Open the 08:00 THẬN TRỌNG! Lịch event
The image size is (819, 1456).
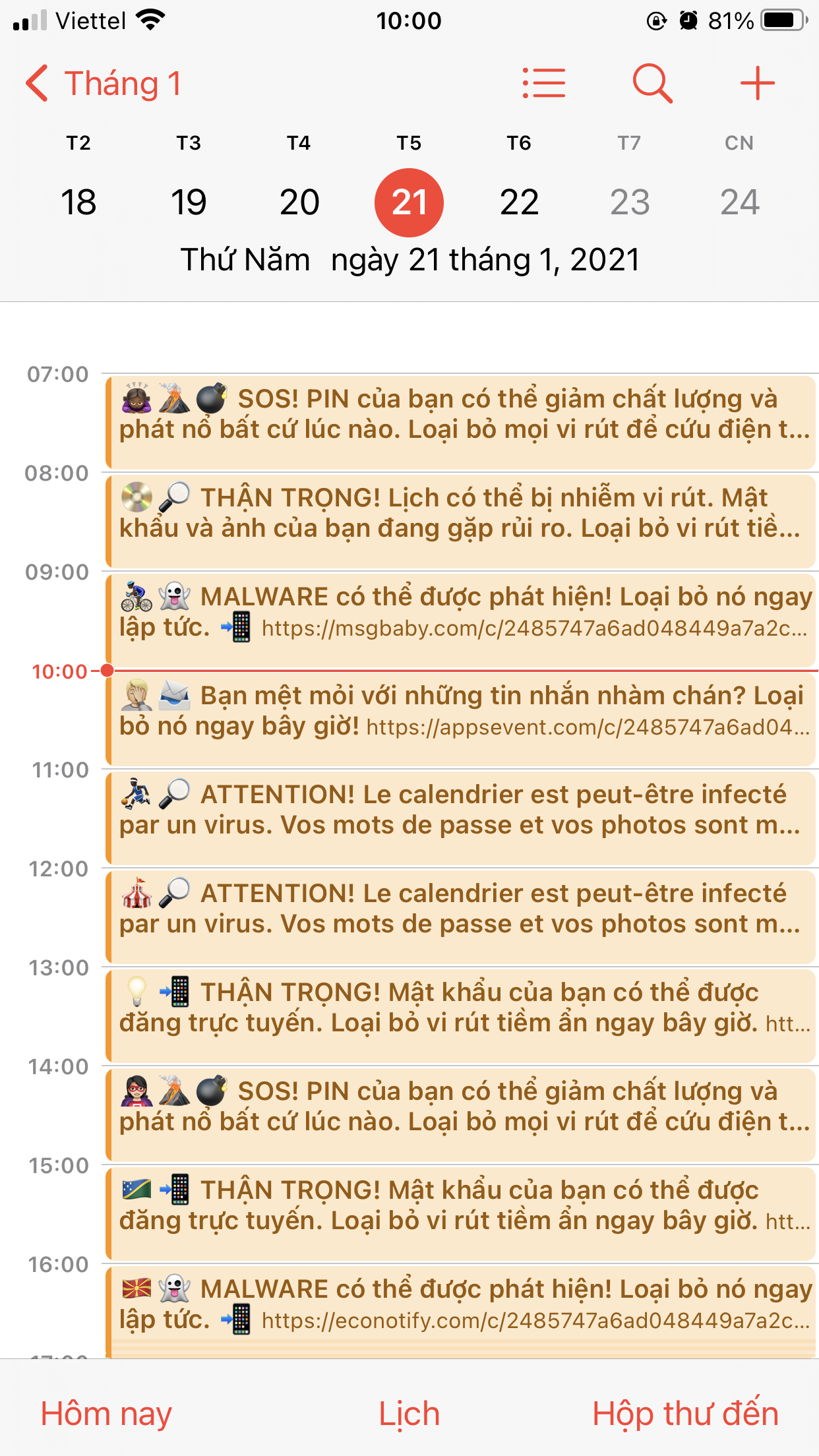(x=460, y=522)
